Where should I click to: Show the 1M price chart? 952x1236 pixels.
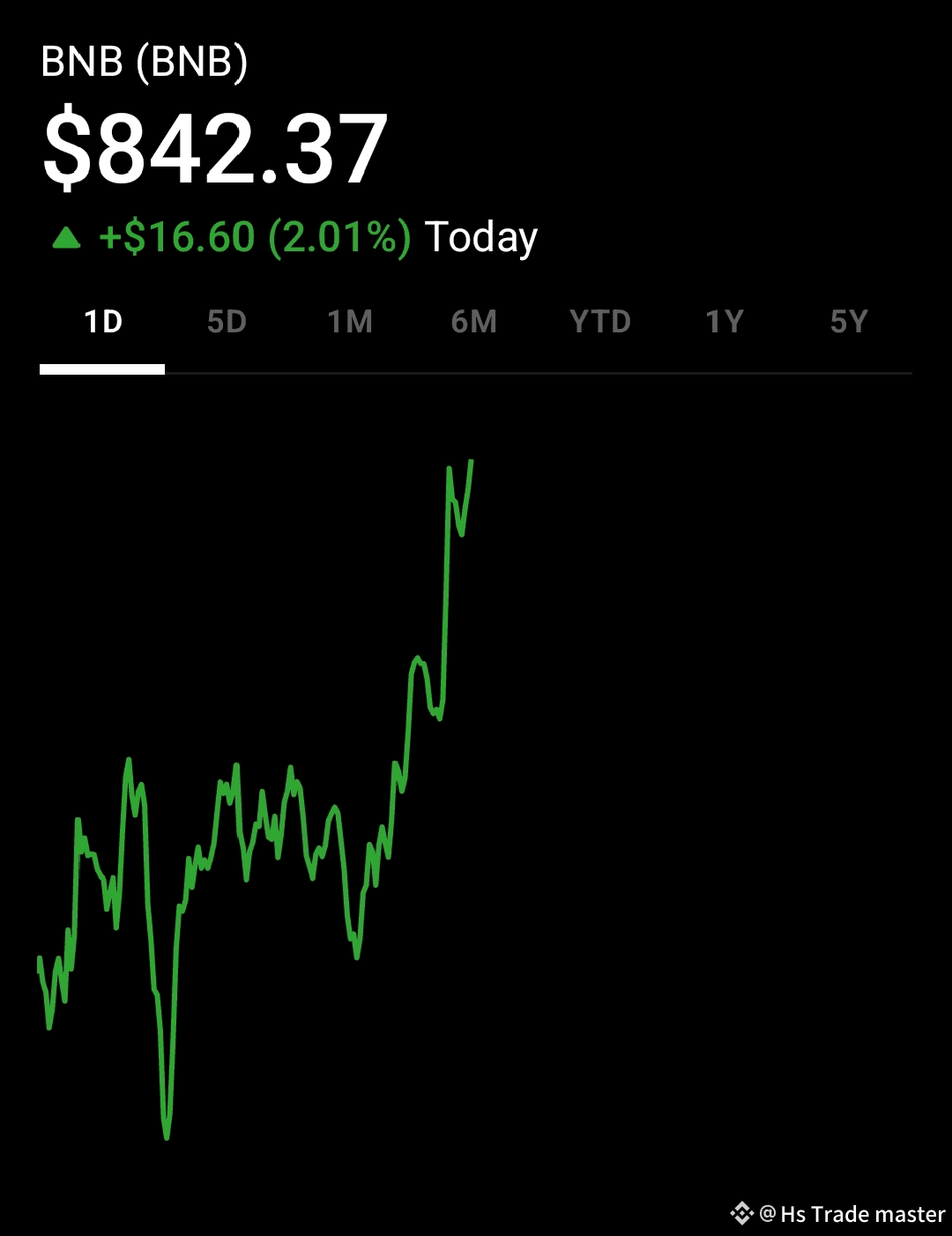(350, 323)
